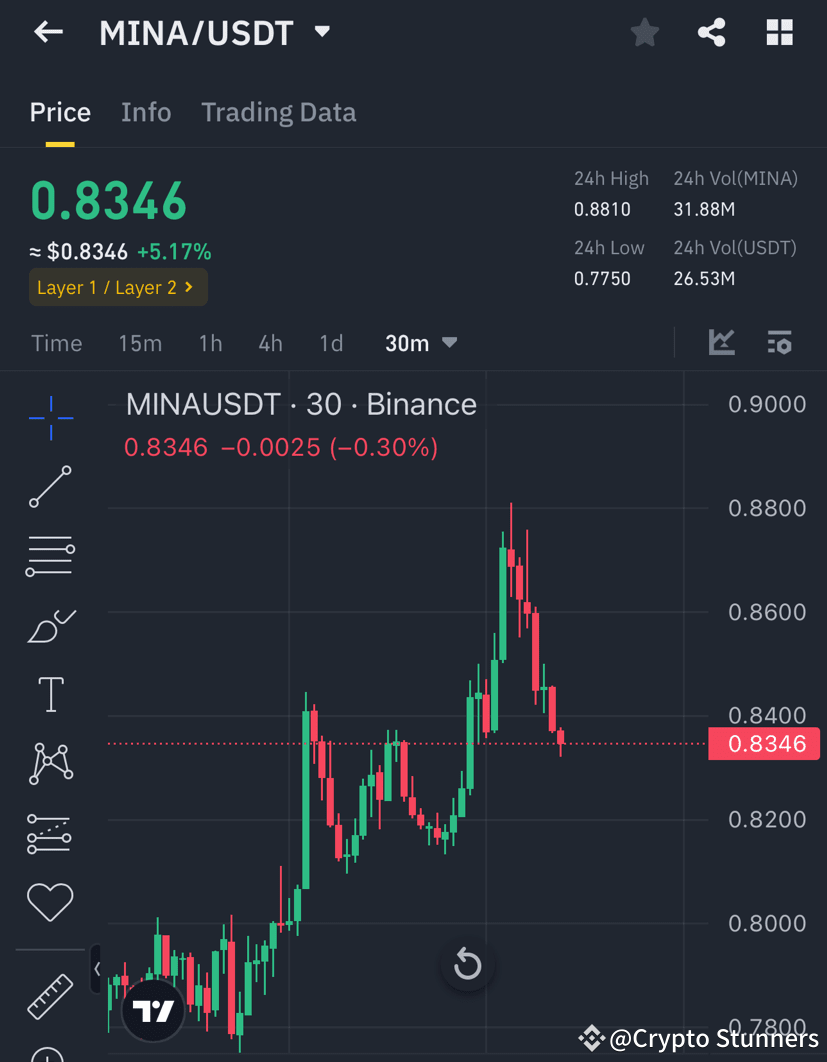Open the emoji stickers tool
Screen dimensions: 827x1062
coord(50,901)
